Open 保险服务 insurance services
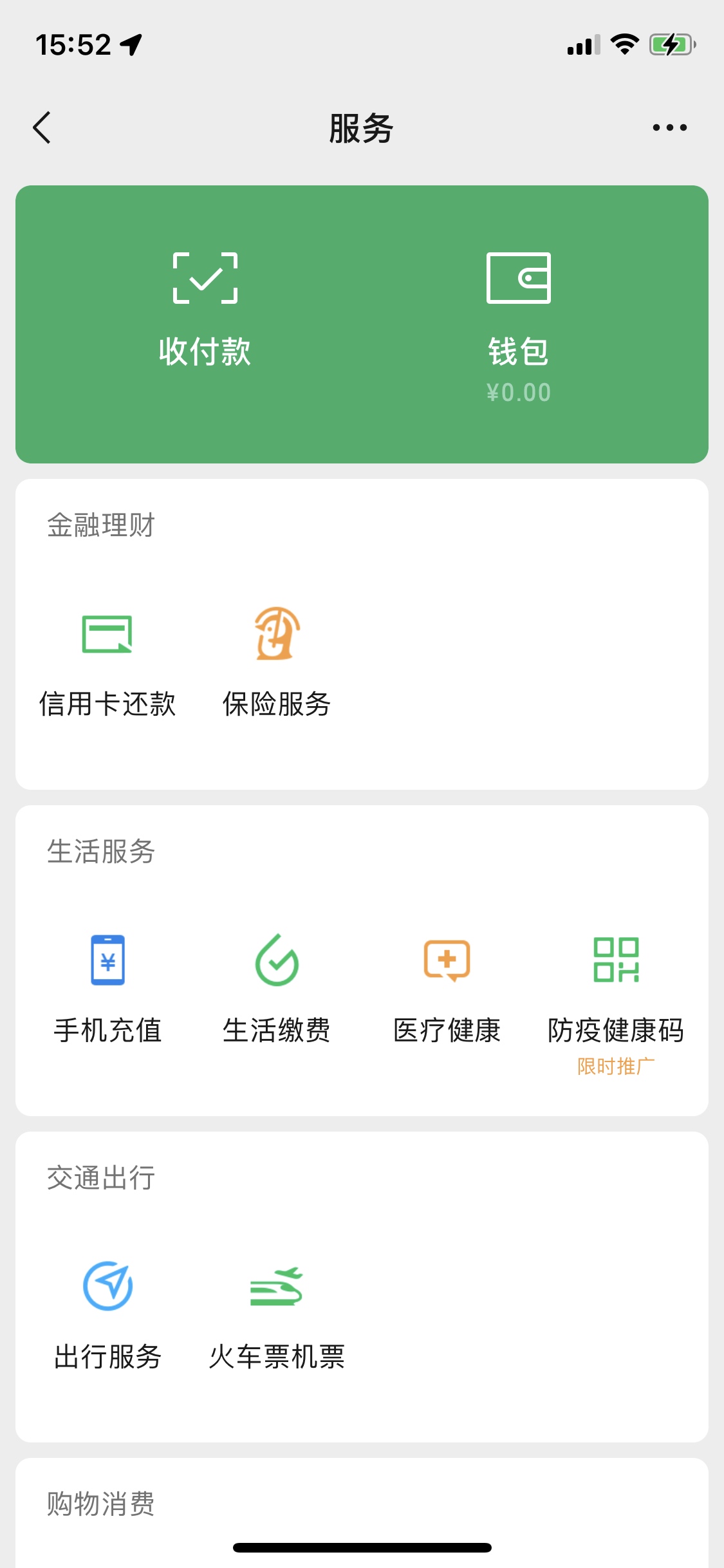The width and height of the screenshot is (724, 1568). 277,663
